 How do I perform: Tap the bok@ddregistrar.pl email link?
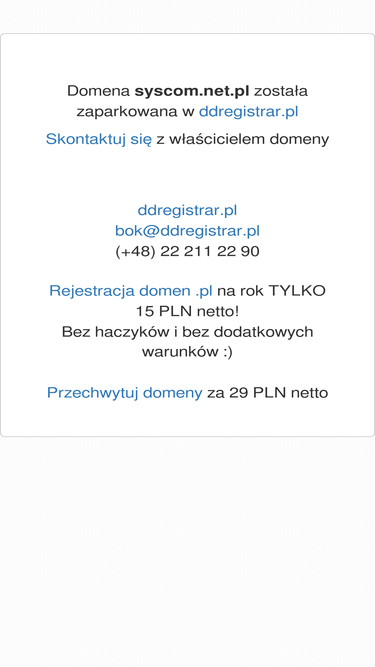[x=187, y=231]
